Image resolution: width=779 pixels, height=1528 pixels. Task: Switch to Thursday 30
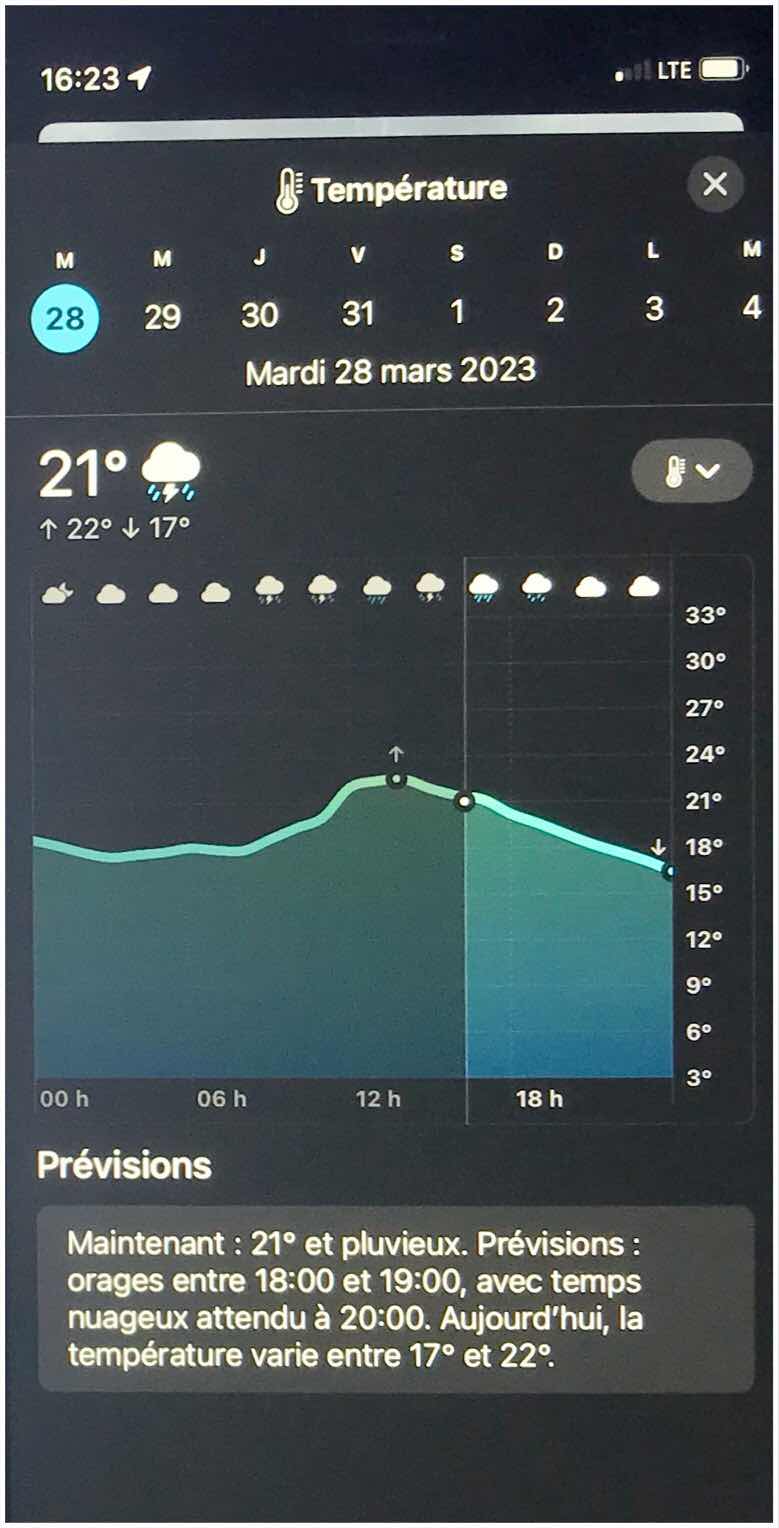259,315
